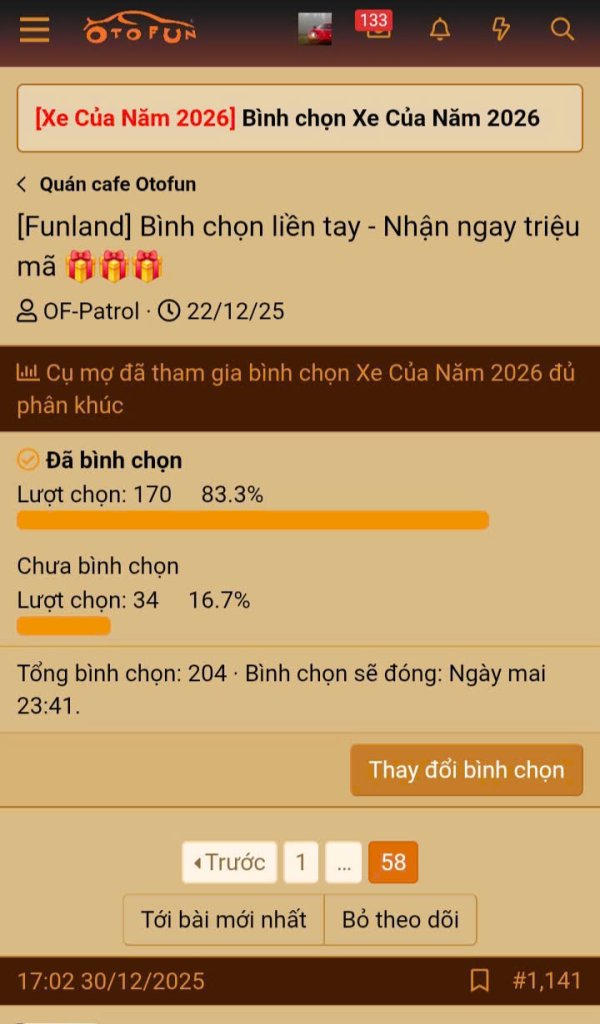Open the page ellipsis jump selector
Screen dimensions: 600x1024
[x=343, y=862]
